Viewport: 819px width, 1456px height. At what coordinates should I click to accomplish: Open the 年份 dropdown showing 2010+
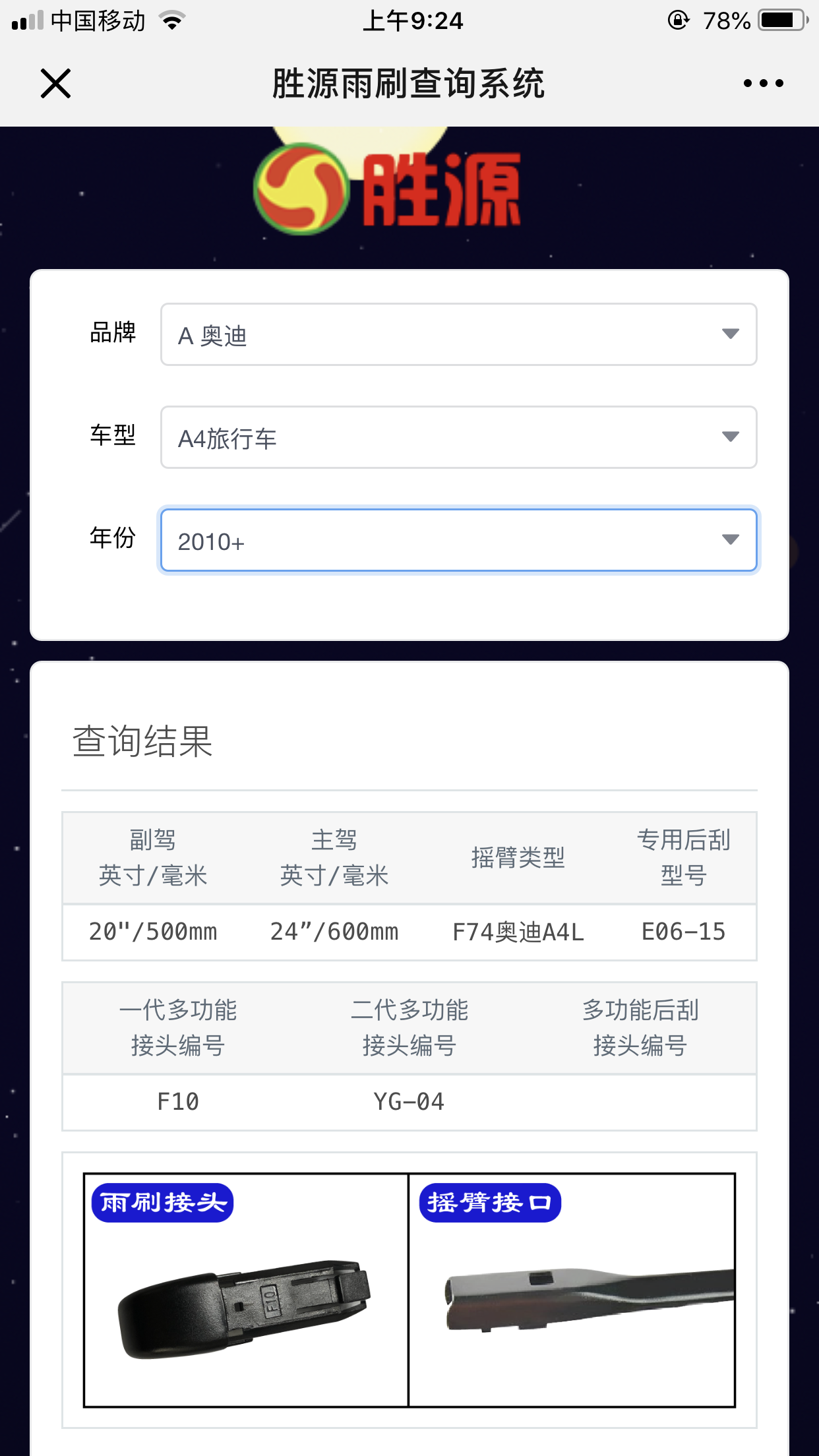coord(458,540)
